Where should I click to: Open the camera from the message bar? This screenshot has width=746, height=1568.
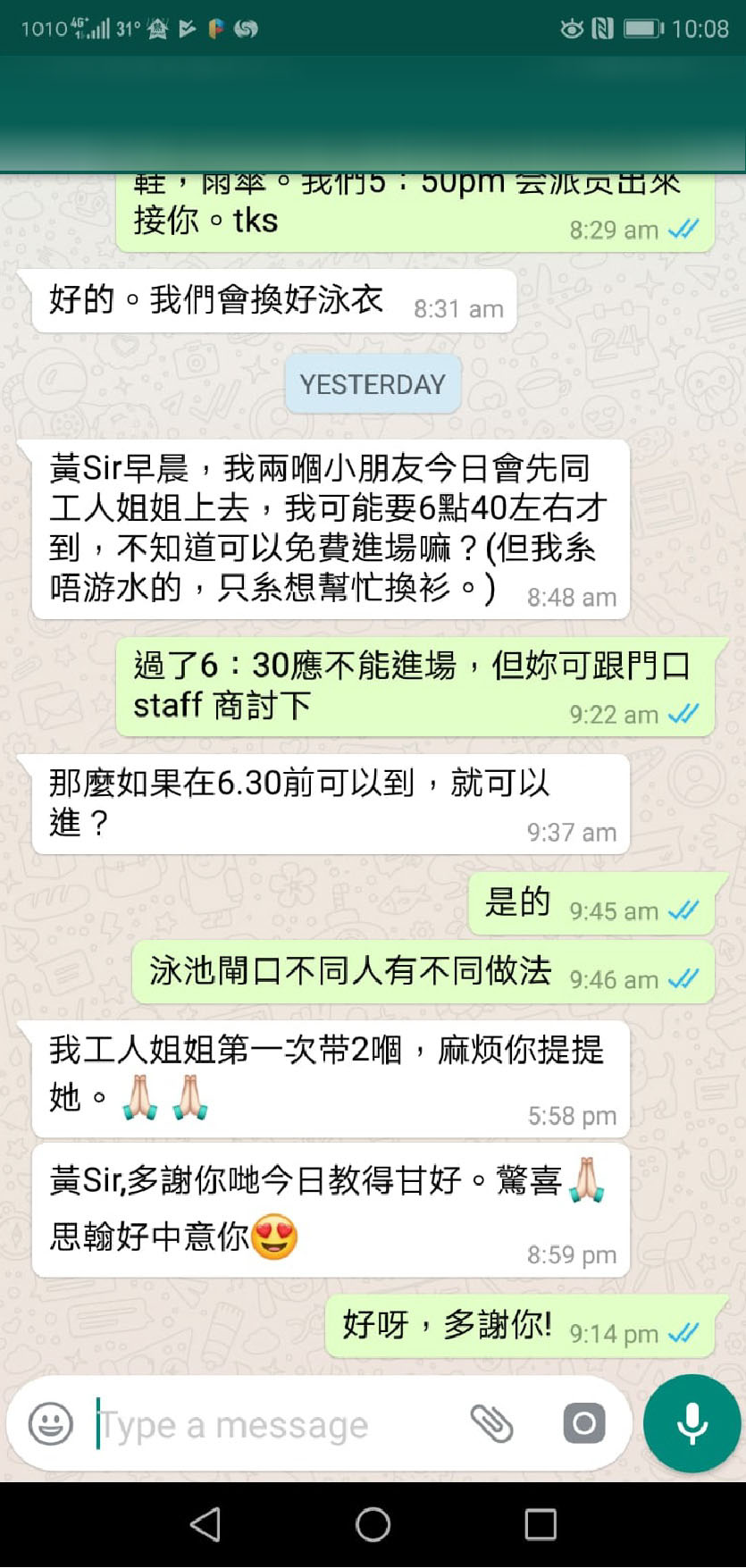click(584, 1423)
